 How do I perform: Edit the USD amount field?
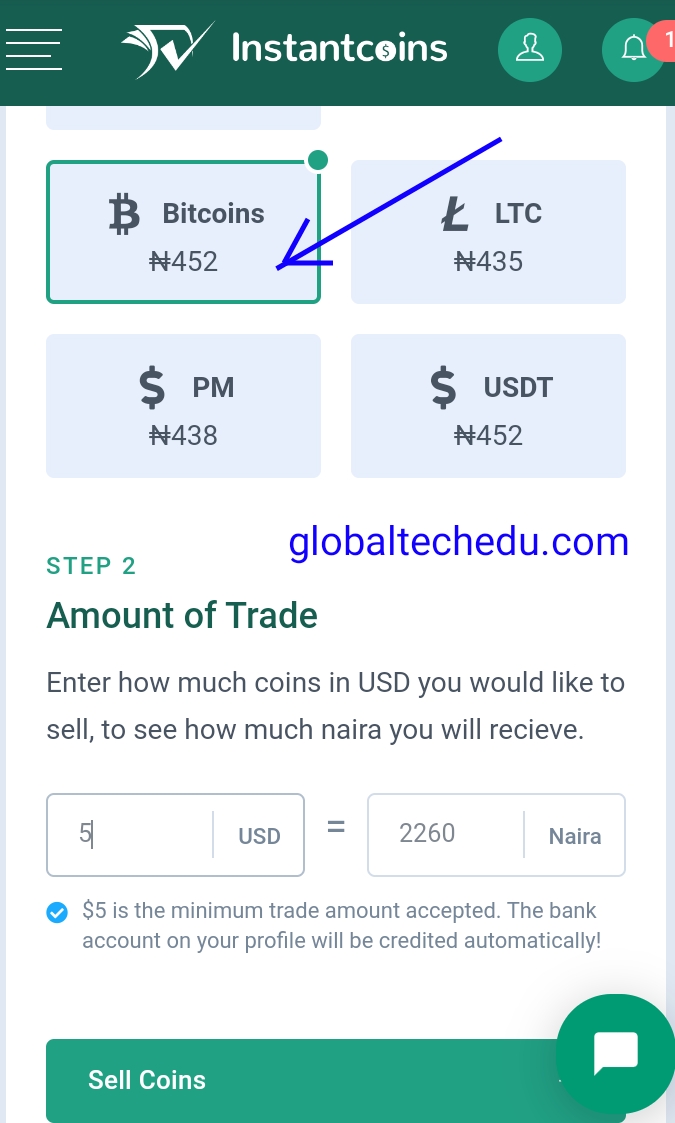[130, 834]
